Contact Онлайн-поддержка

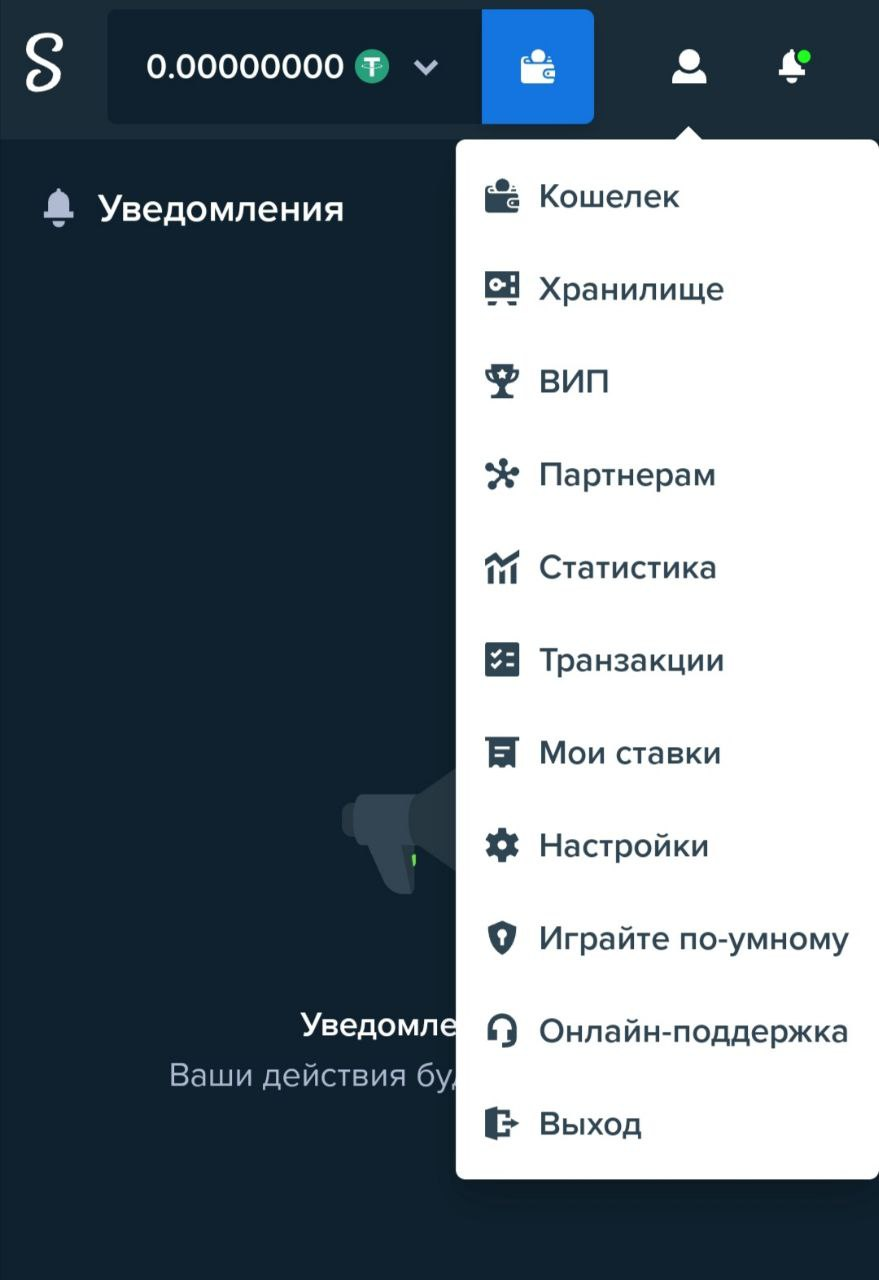(x=692, y=1031)
